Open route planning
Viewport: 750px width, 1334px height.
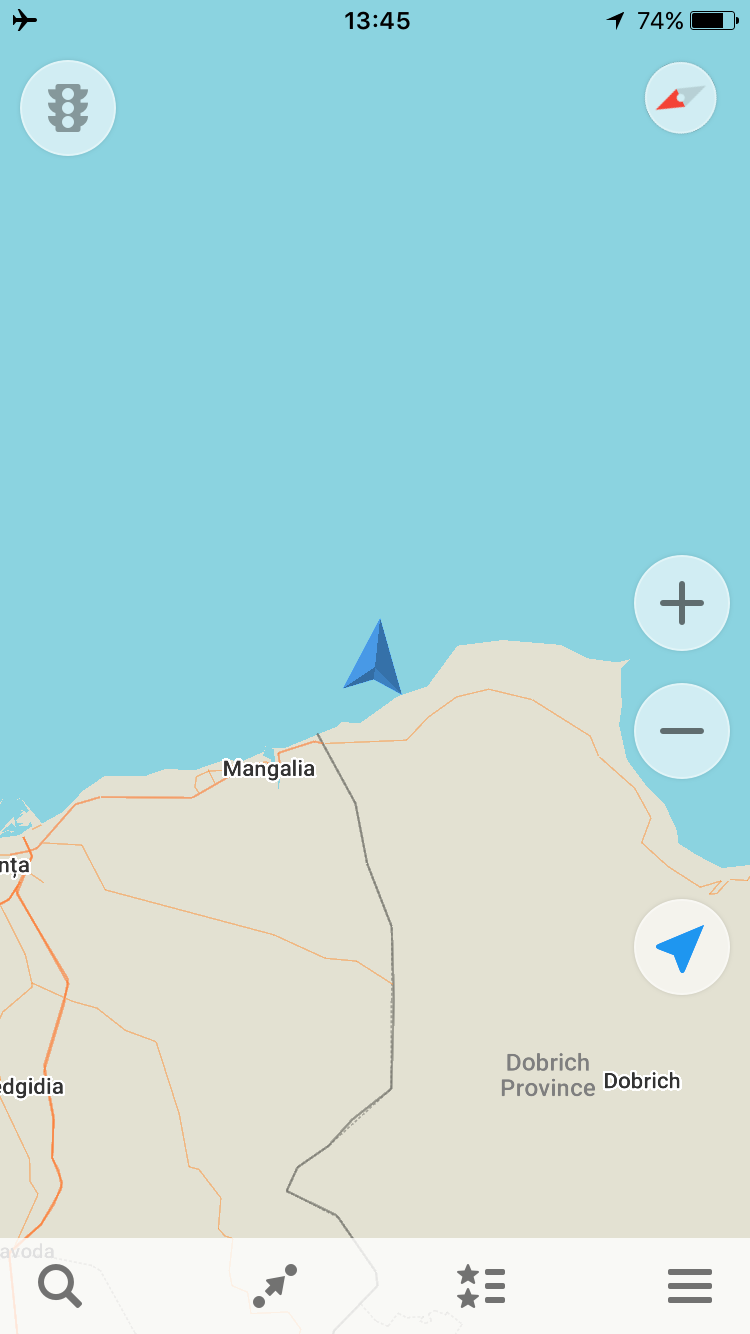tap(274, 1286)
